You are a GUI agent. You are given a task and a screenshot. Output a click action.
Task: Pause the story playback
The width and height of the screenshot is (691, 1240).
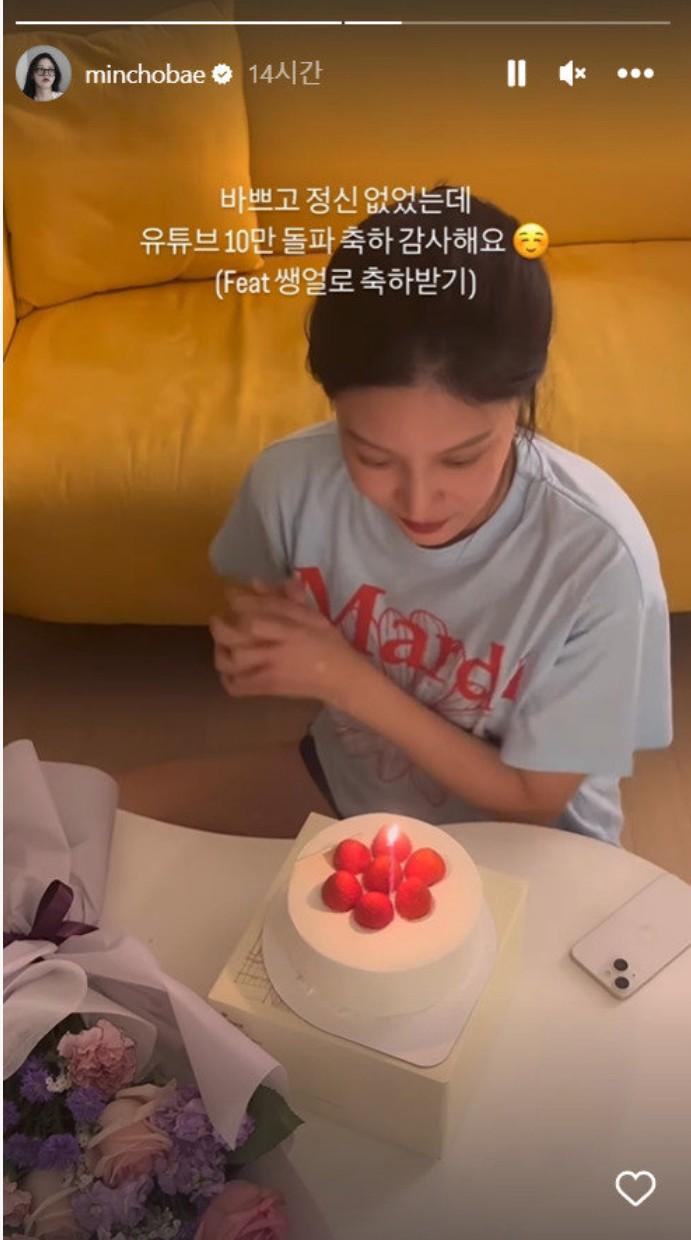pos(516,73)
